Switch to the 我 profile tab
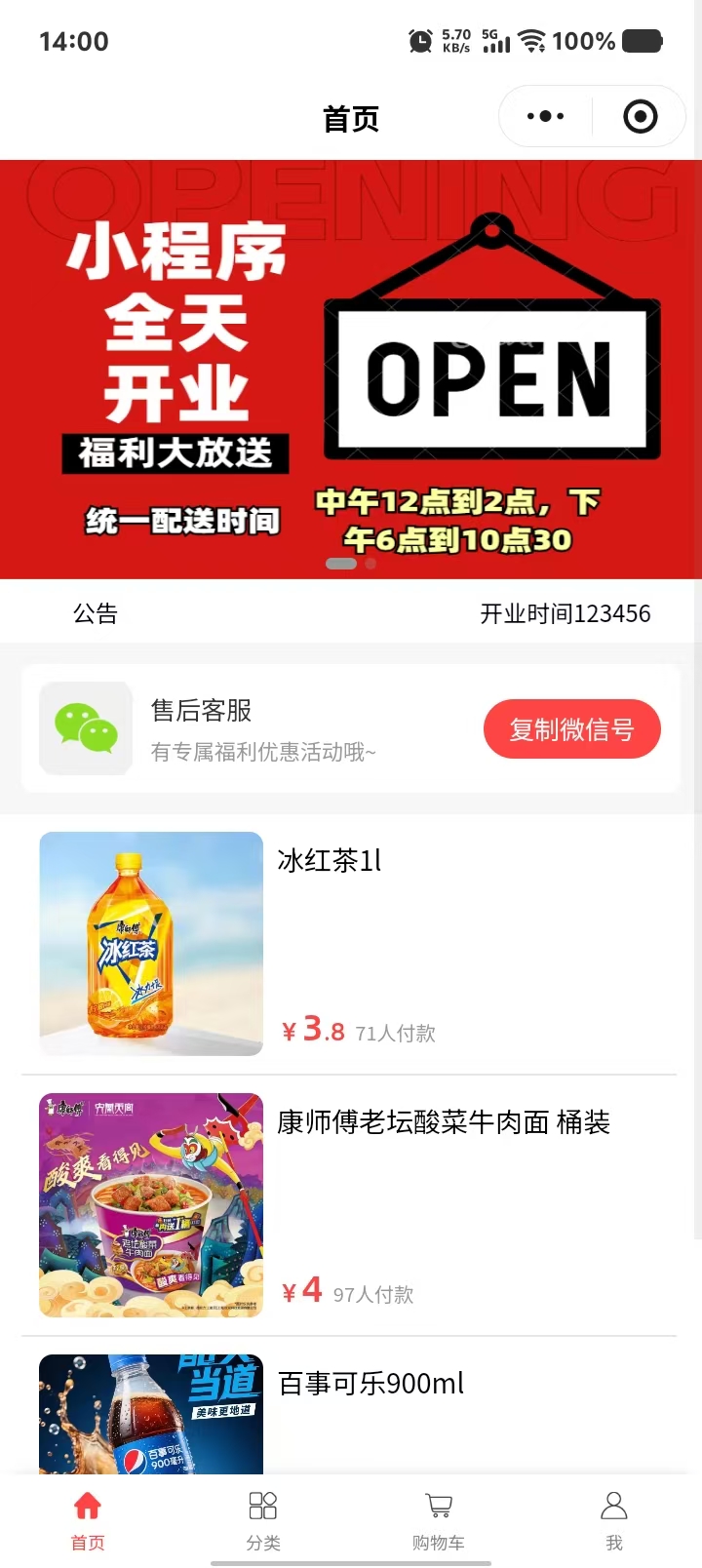This screenshot has width=702, height=1568. click(x=613, y=1519)
